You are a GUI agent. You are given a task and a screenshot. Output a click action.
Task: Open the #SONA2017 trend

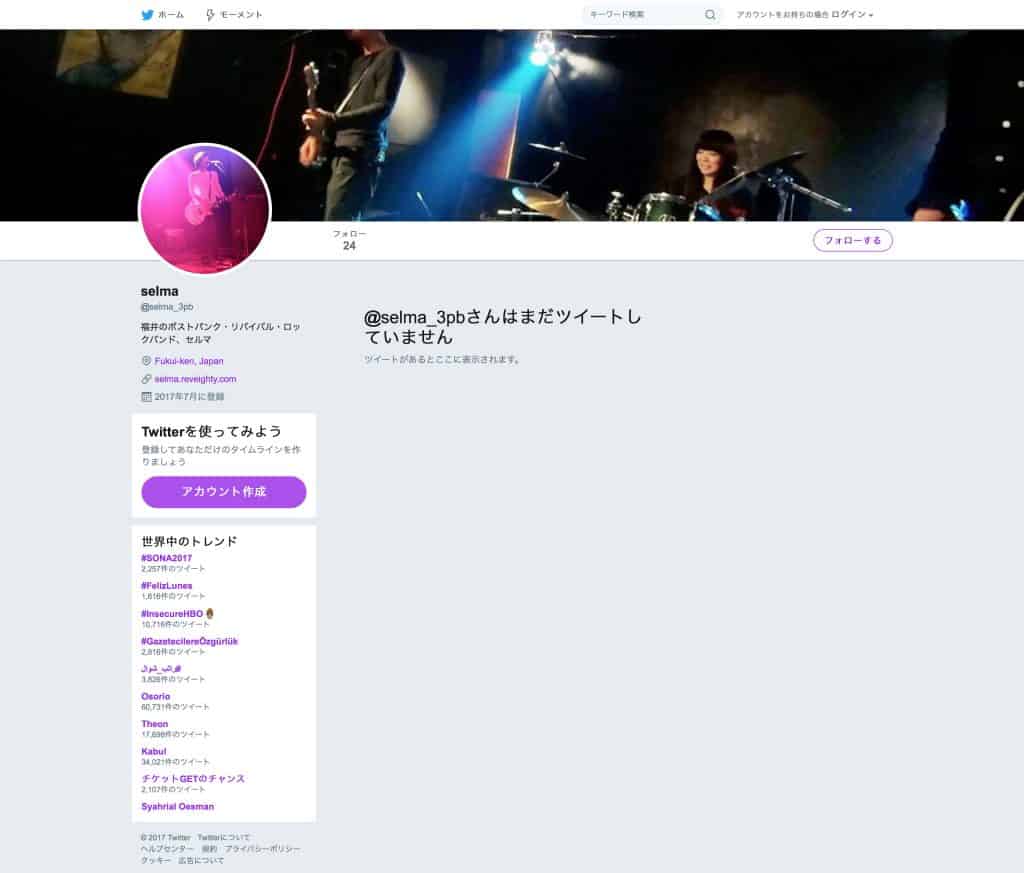[167, 558]
